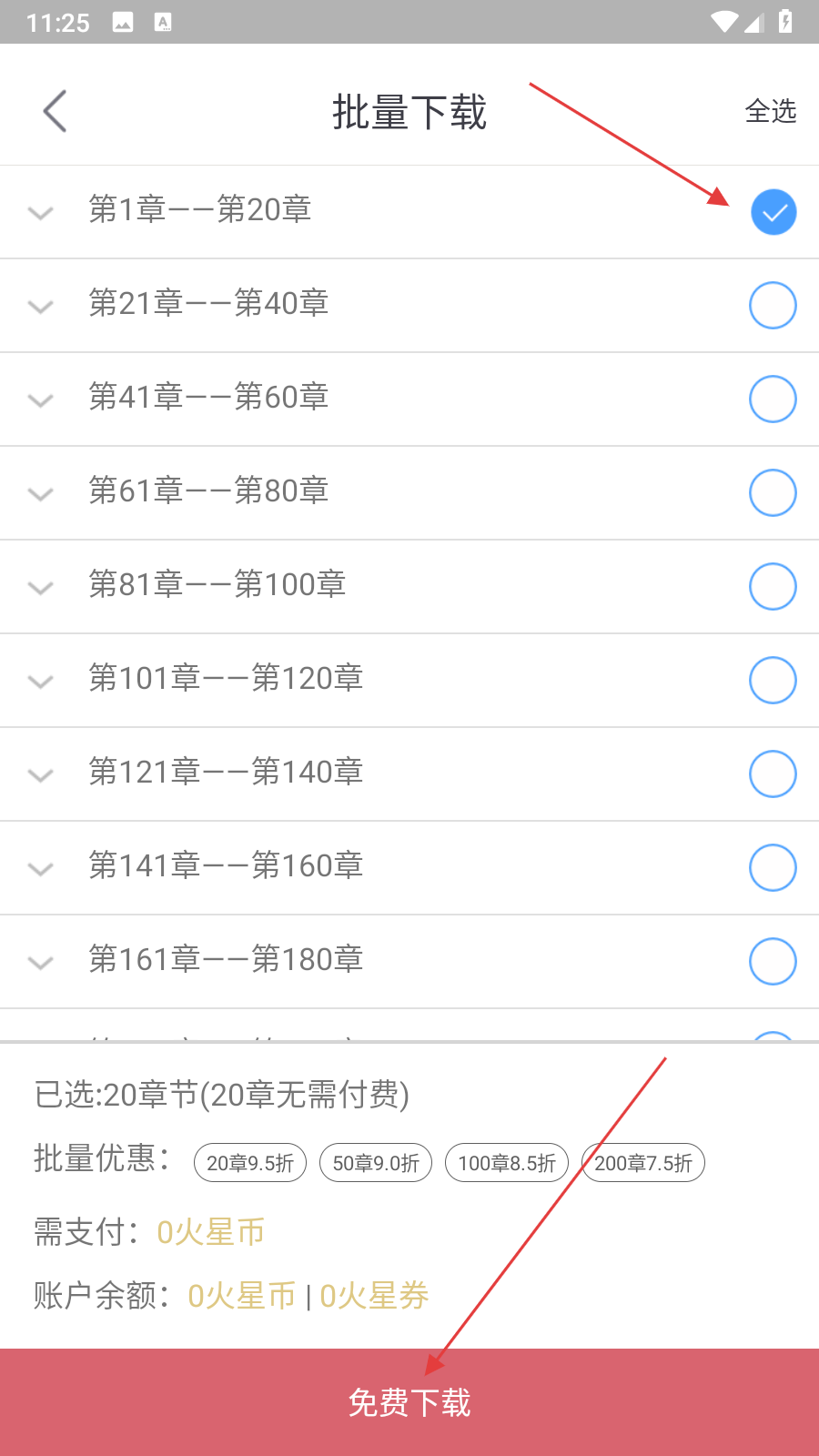Check the circle for 第101章——第120章
This screenshot has height=1456, width=819.
point(773,681)
